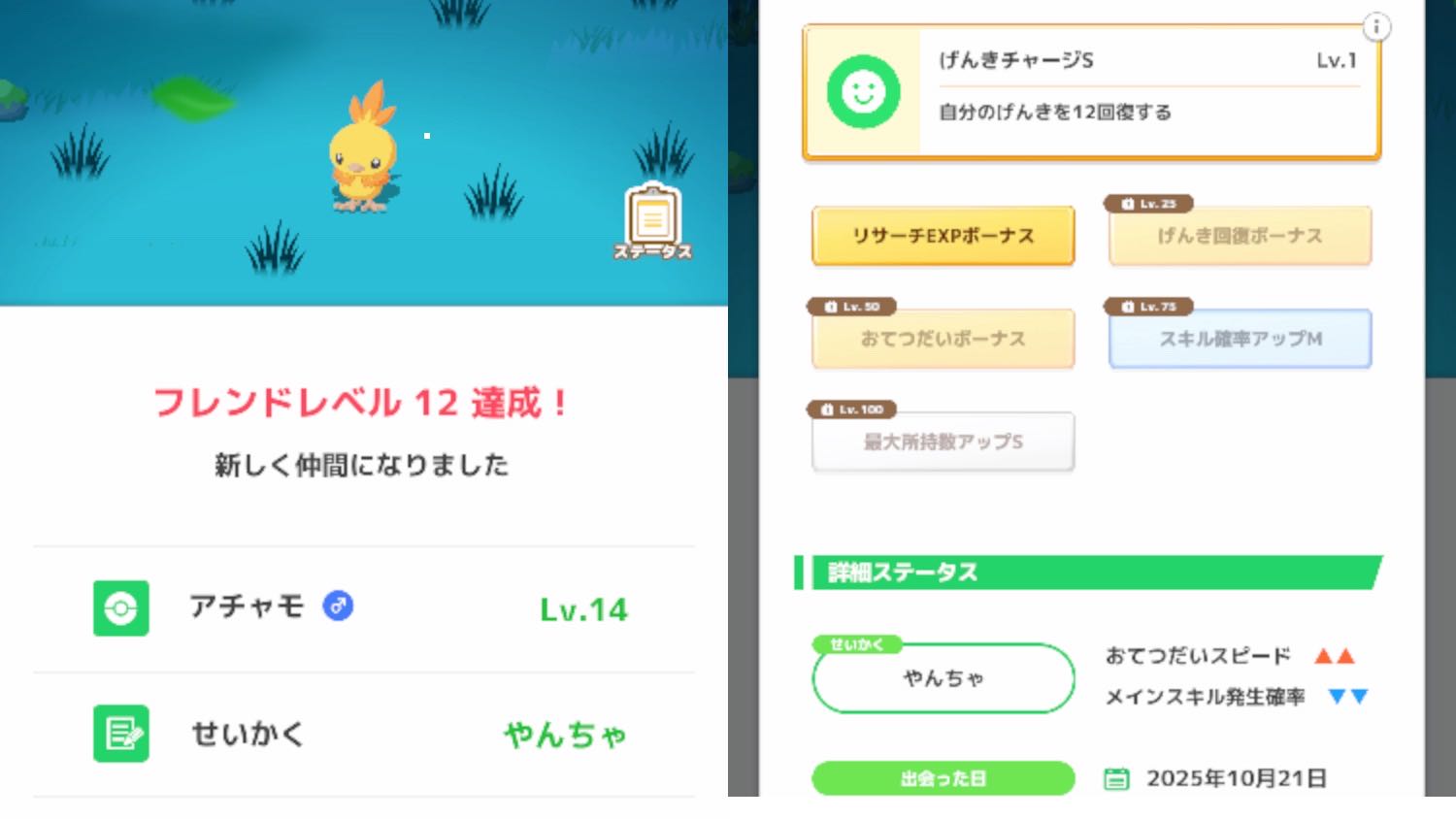Viewport: 1456px width, 819px height.
Task: Select the リサーチEXPボーナス sub skill
Action: [x=943, y=236]
